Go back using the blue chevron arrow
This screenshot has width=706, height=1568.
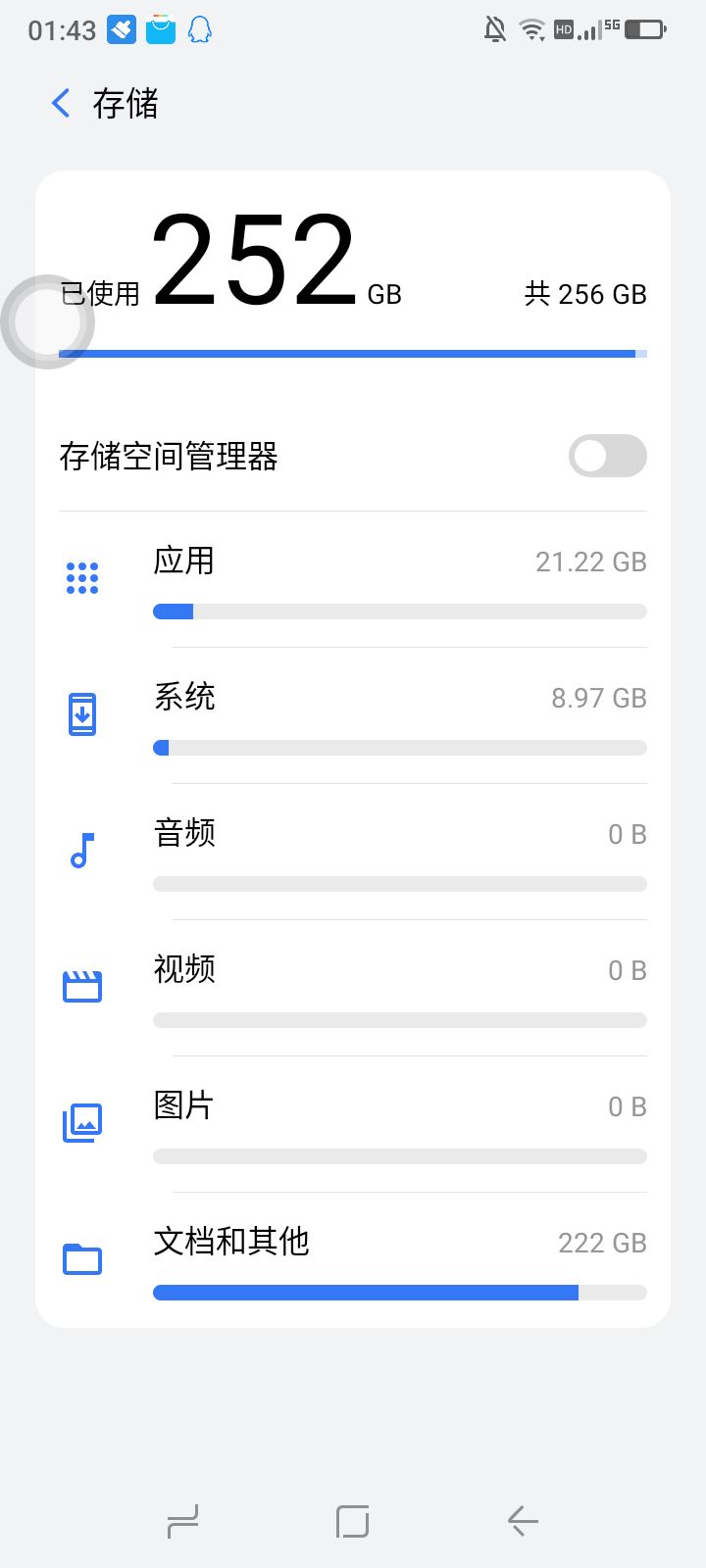59,103
